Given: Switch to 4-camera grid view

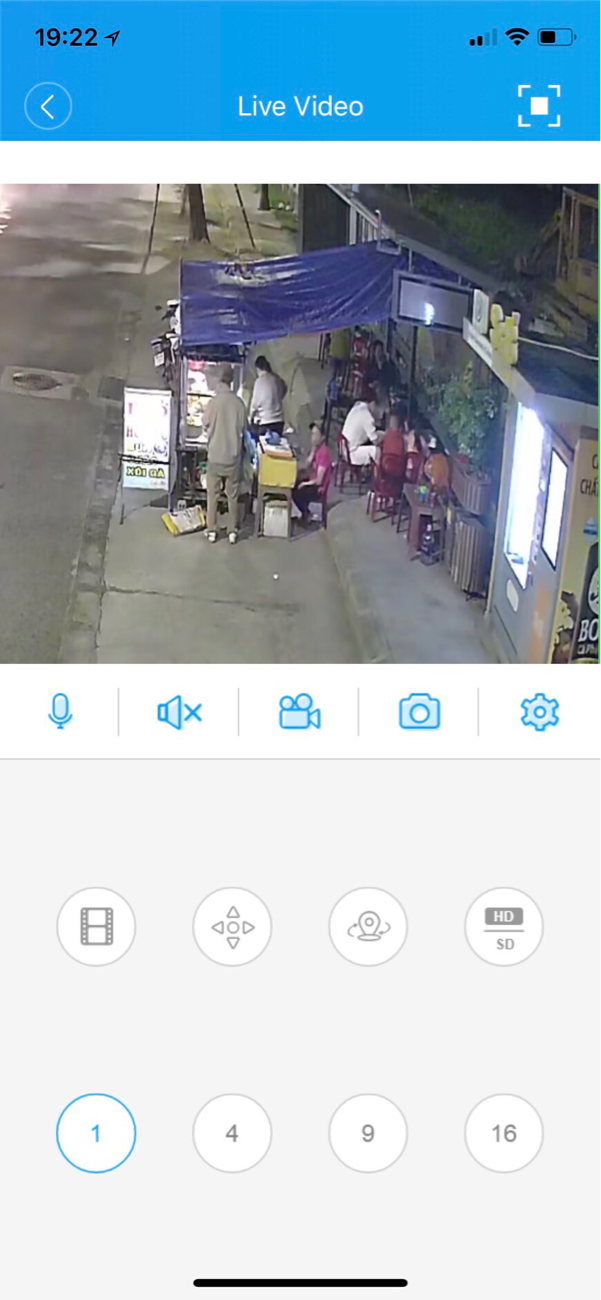Looking at the screenshot, I should tap(232, 1133).
